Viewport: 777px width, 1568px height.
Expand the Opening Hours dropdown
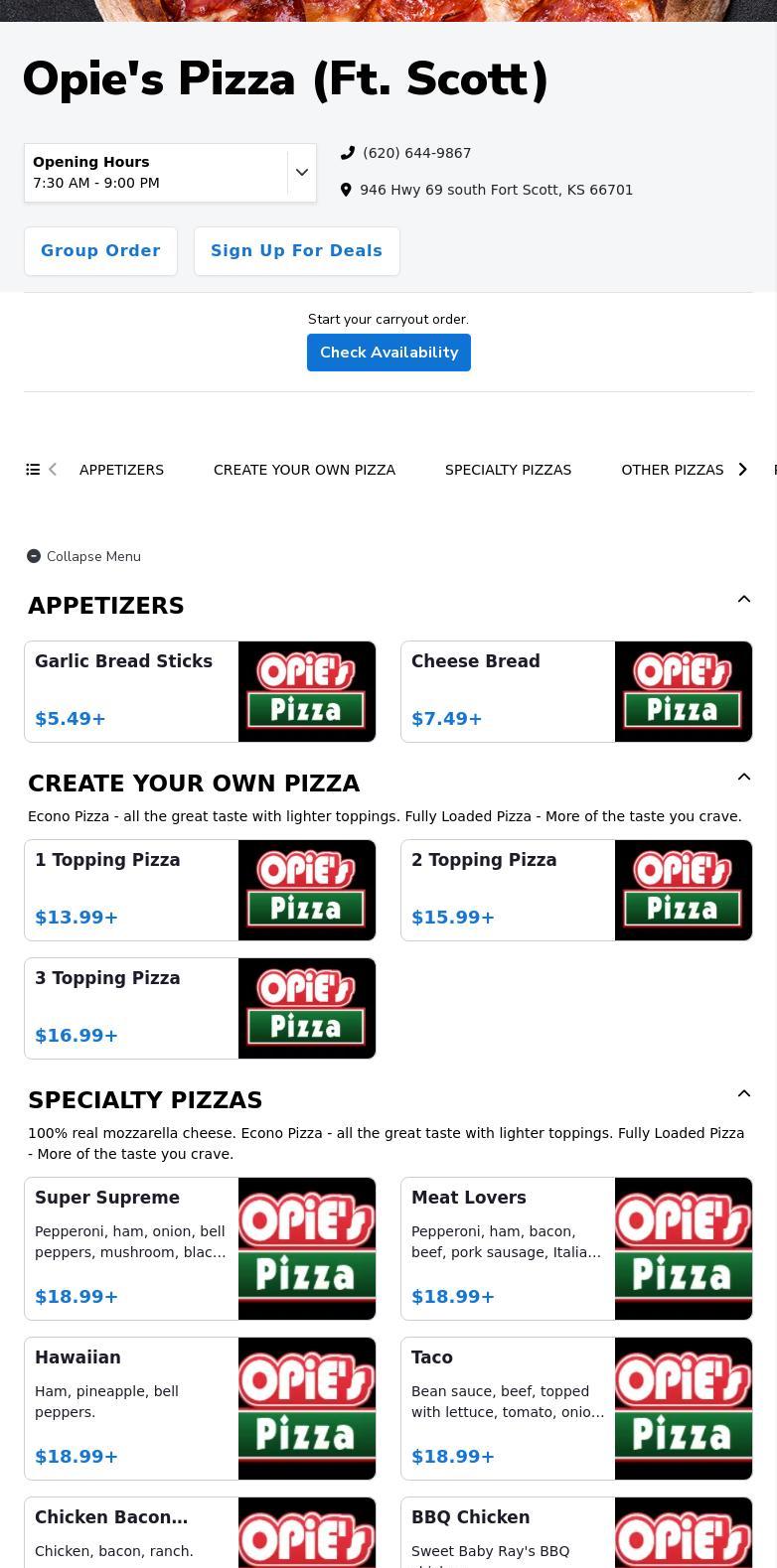301,172
